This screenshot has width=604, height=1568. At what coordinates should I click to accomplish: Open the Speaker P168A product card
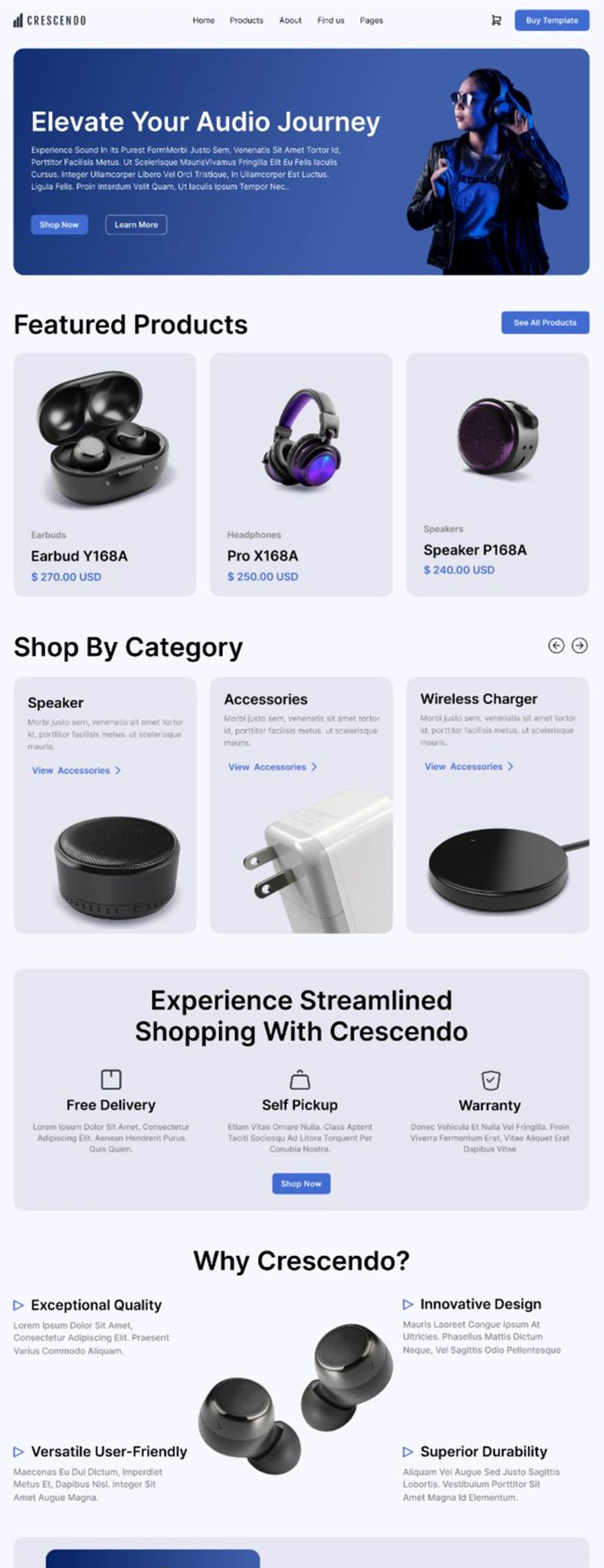(x=497, y=474)
